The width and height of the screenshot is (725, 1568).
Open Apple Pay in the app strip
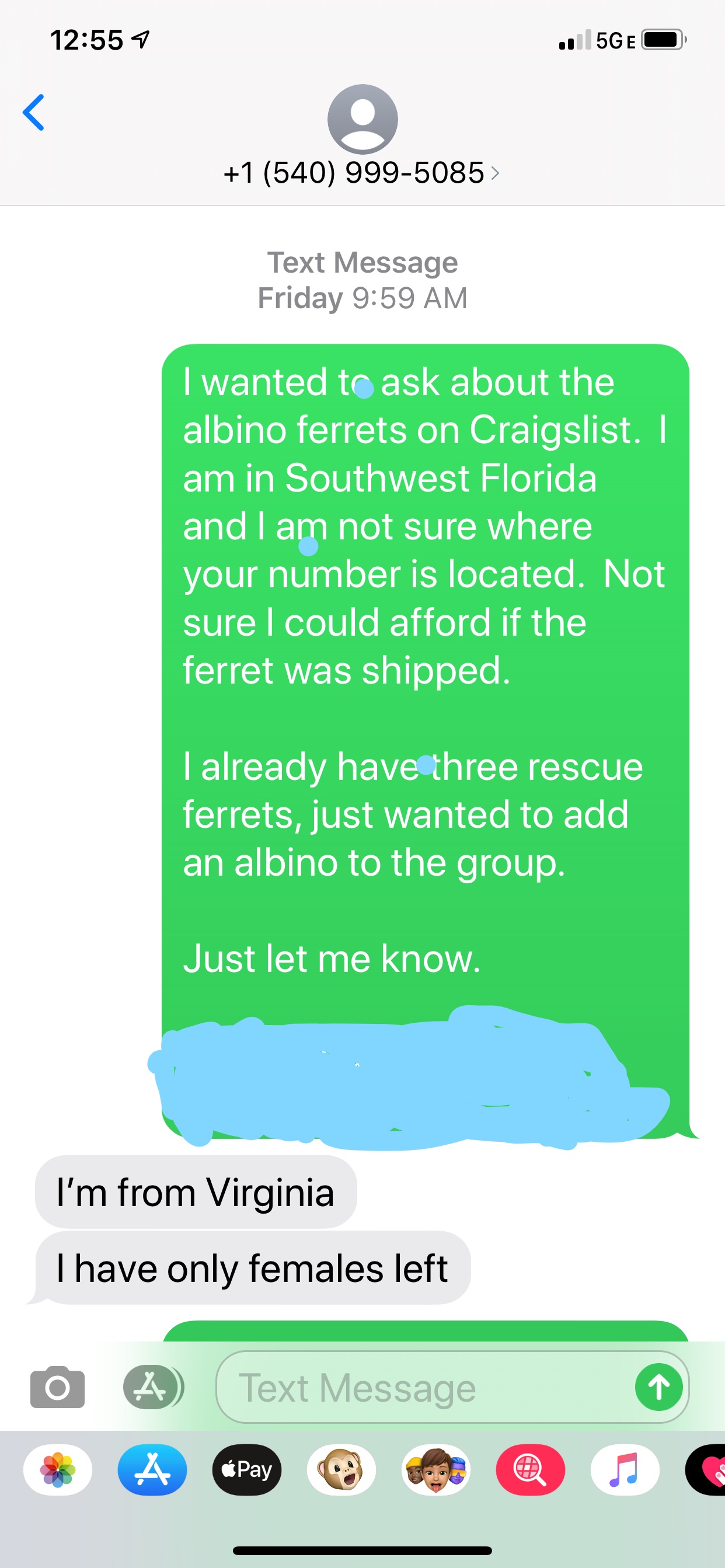click(246, 1469)
